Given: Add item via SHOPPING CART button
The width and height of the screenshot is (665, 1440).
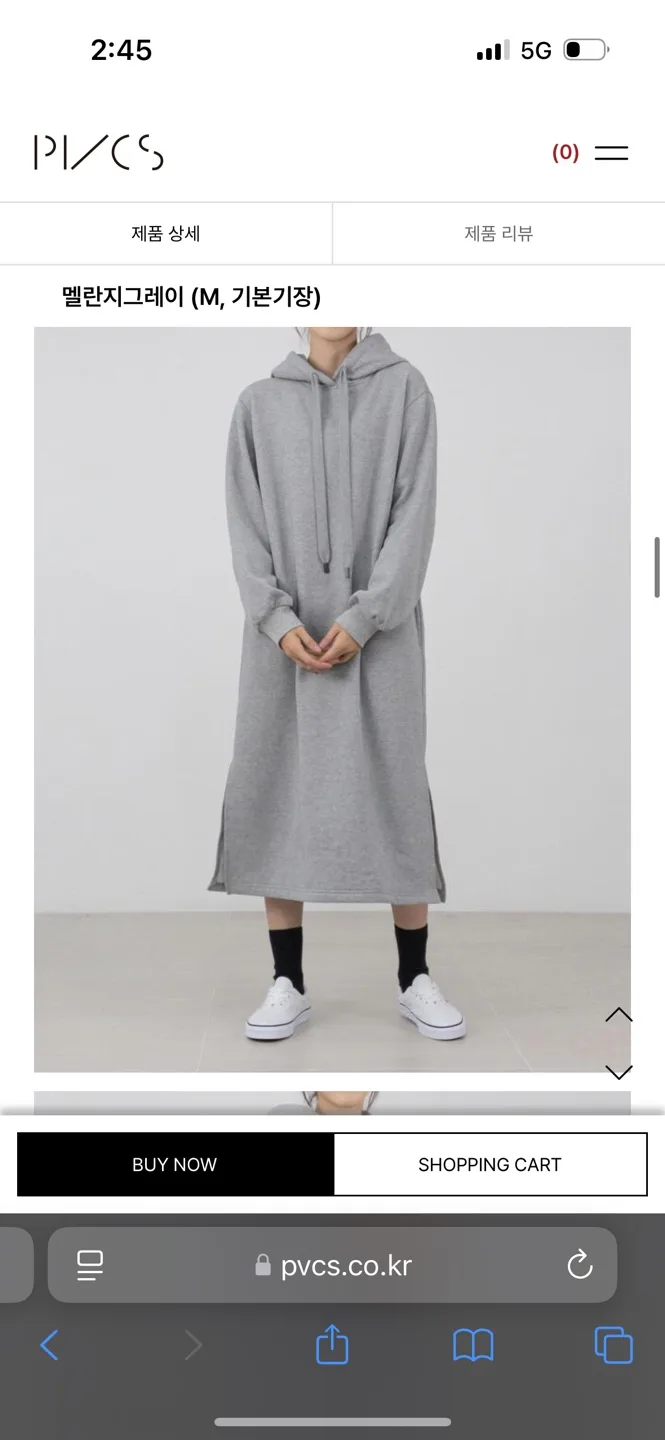Looking at the screenshot, I should coord(490,1164).
